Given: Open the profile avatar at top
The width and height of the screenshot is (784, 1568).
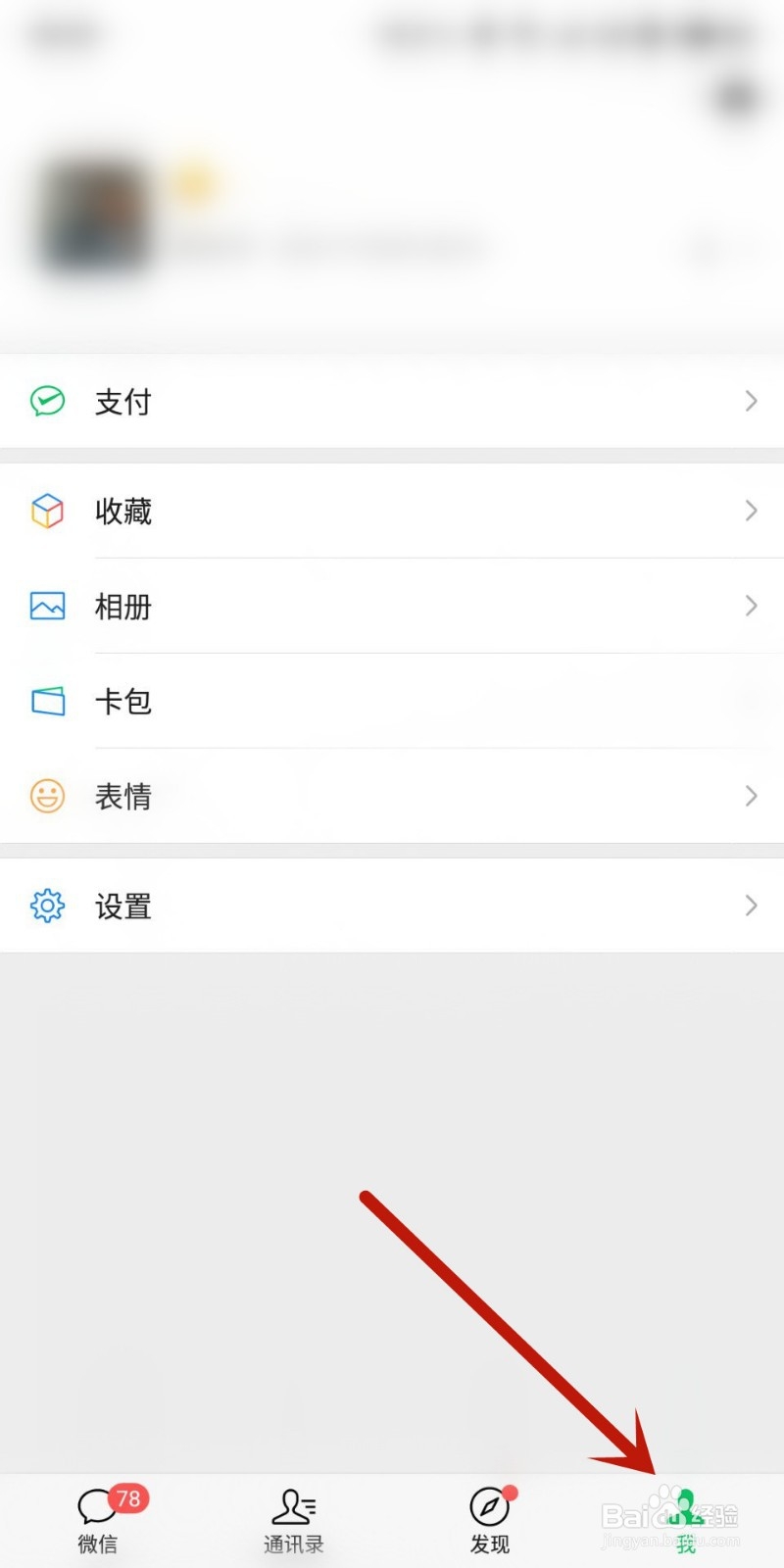Looking at the screenshot, I should coord(95,216).
